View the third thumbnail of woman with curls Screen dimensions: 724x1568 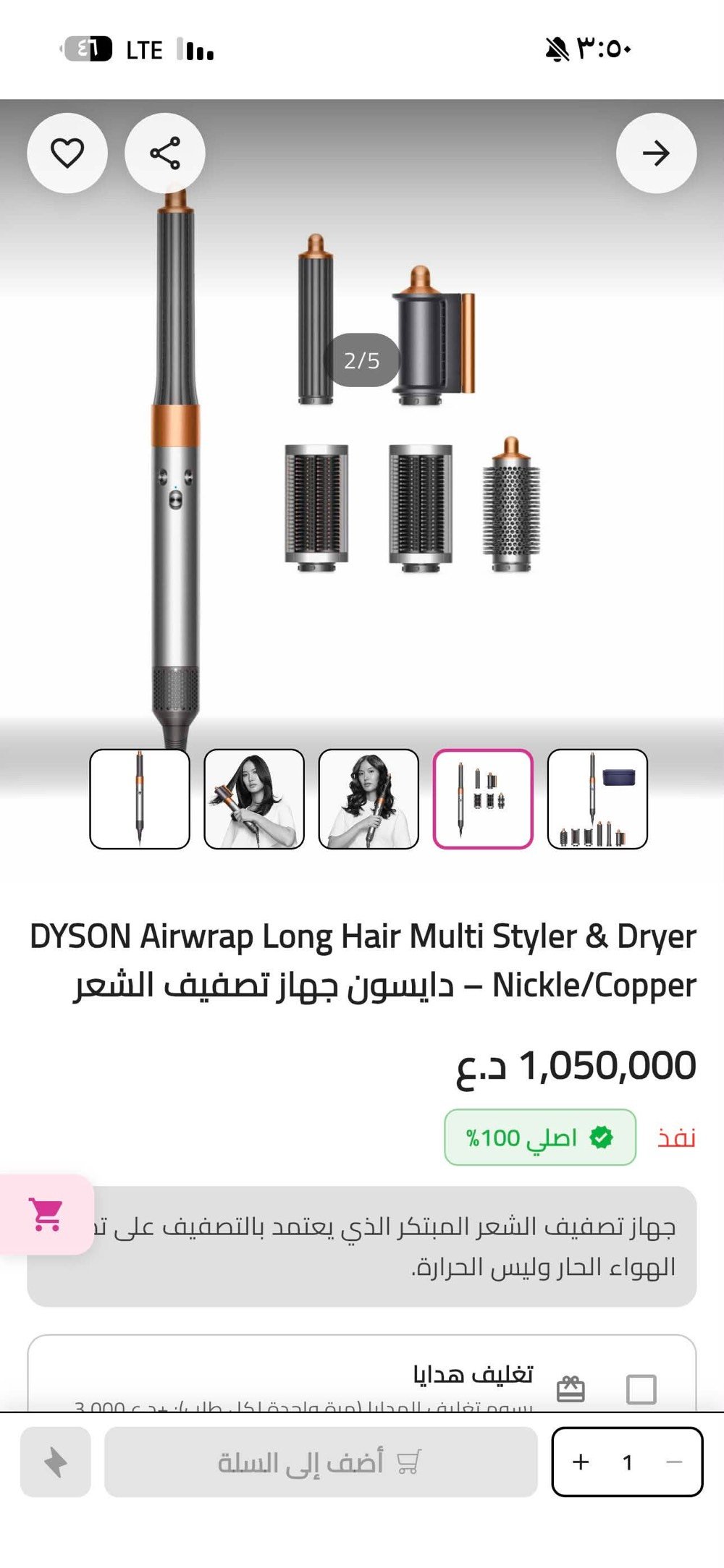(x=369, y=799)
